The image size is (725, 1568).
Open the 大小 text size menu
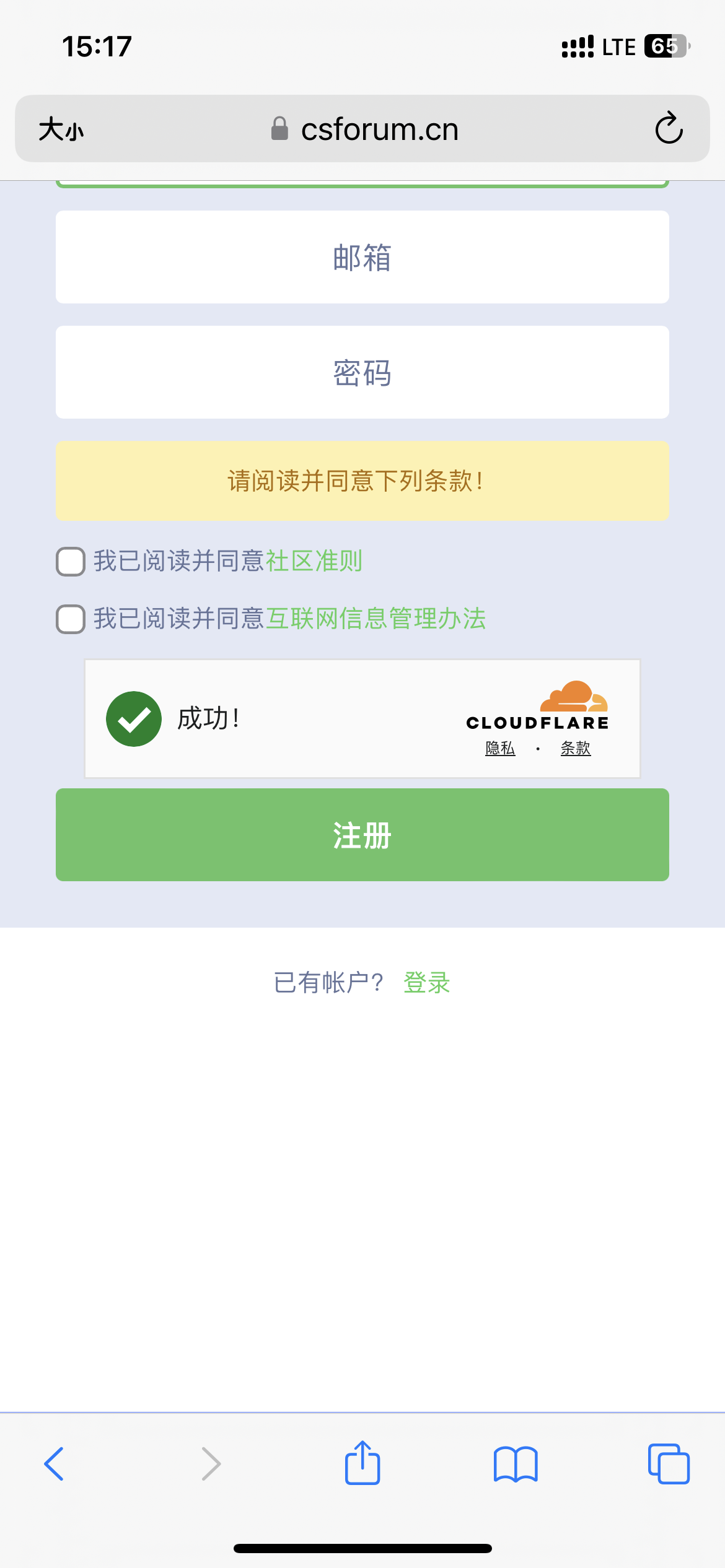(x=61, y=129)
